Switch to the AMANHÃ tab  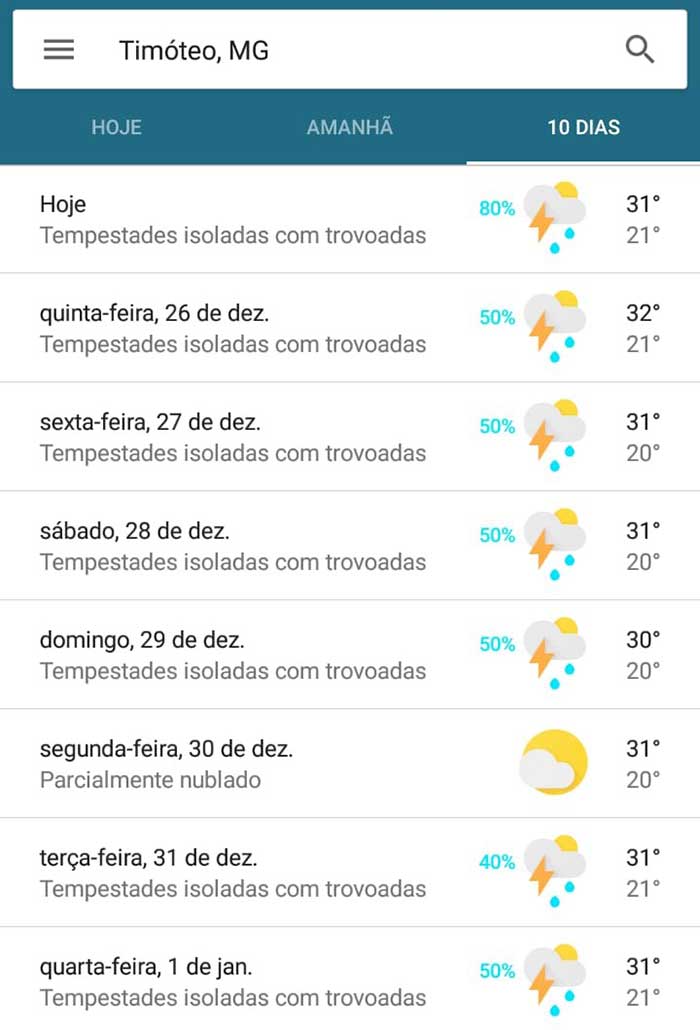pyautogui.click(x=349, y=128)
